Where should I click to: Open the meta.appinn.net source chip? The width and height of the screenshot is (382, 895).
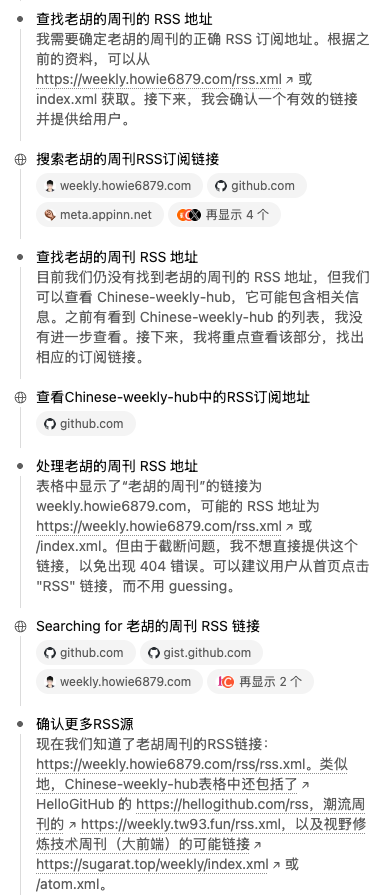[x=100, y=215]
